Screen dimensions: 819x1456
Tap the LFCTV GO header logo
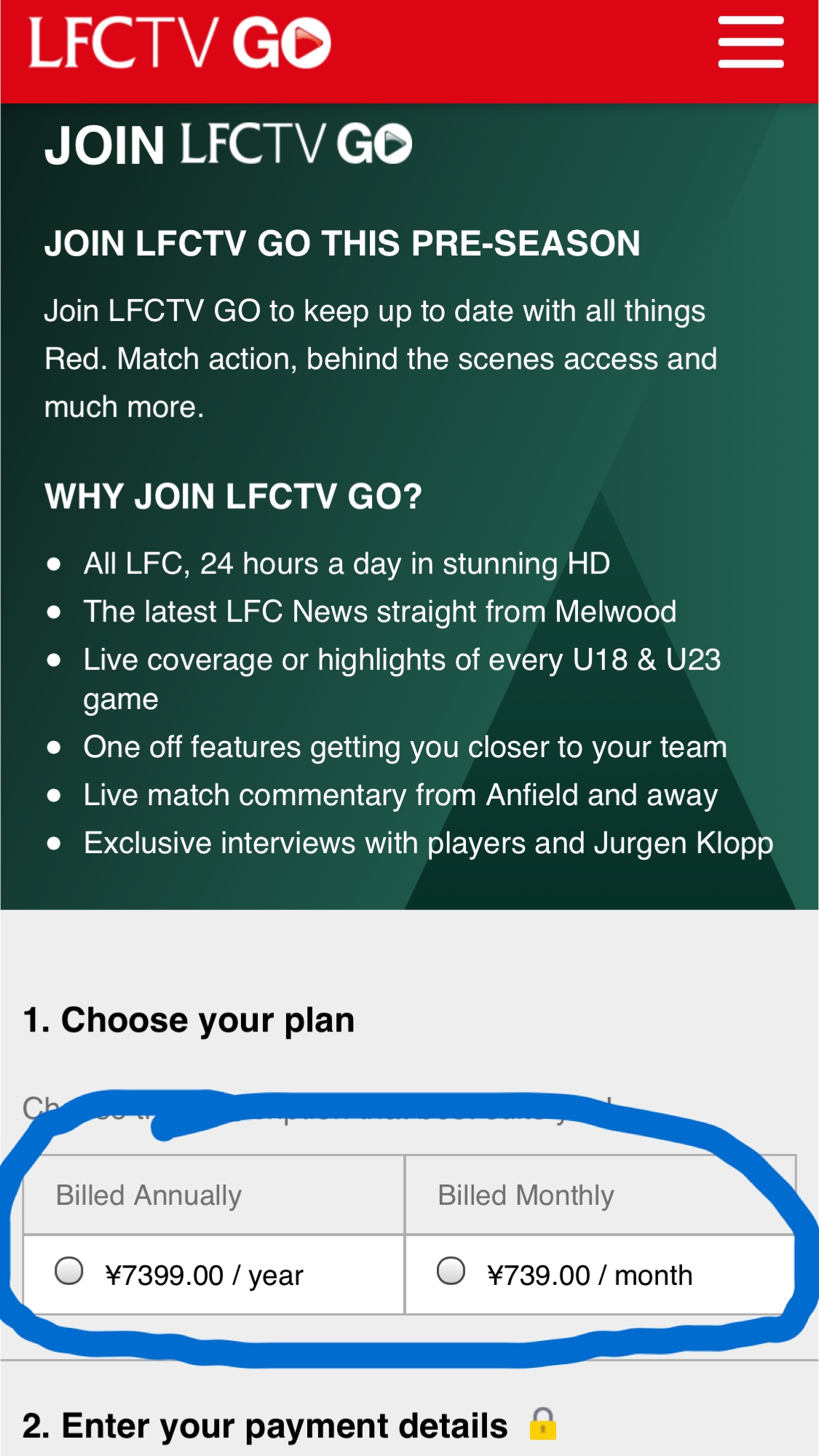click(x=180, y=42)
